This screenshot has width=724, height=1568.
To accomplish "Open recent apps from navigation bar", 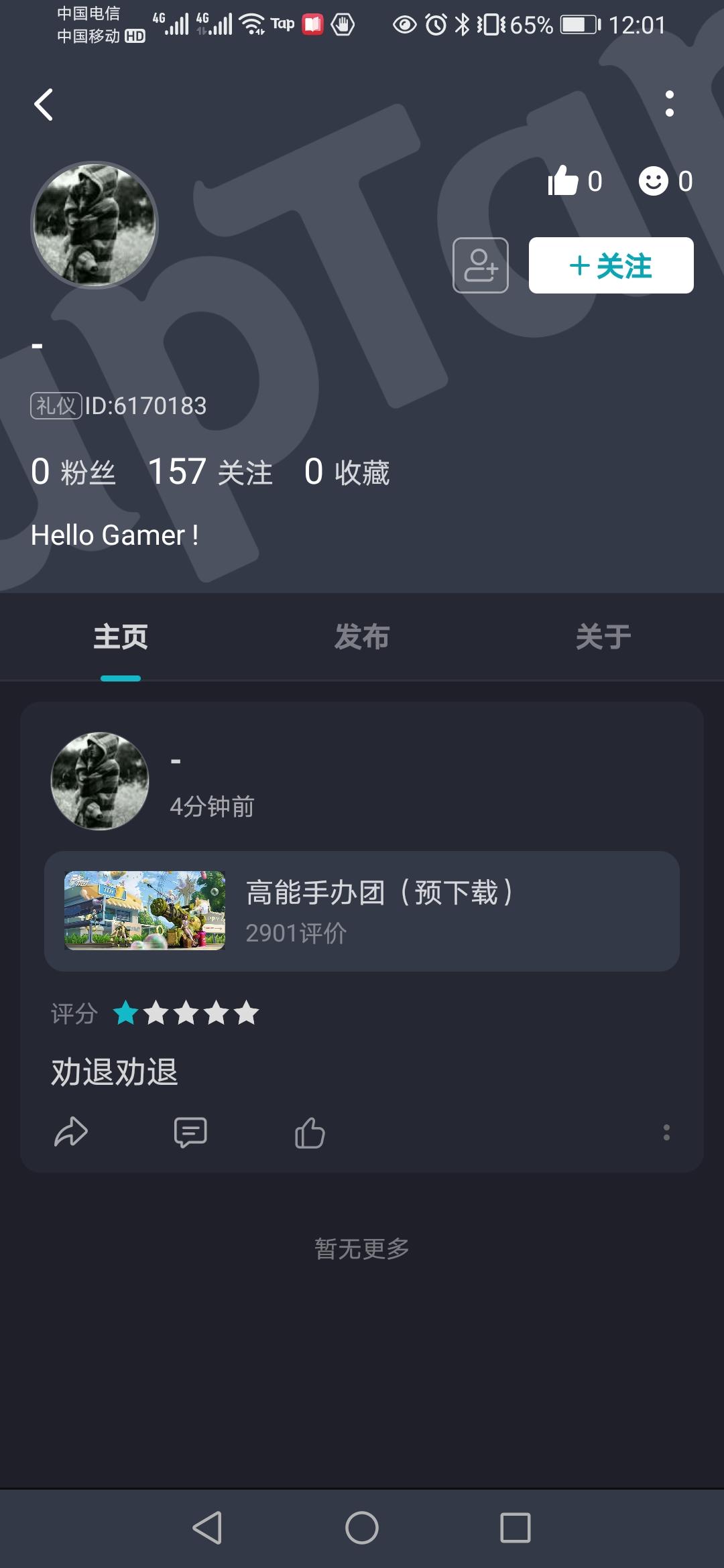I will [x=516, y=1528].
